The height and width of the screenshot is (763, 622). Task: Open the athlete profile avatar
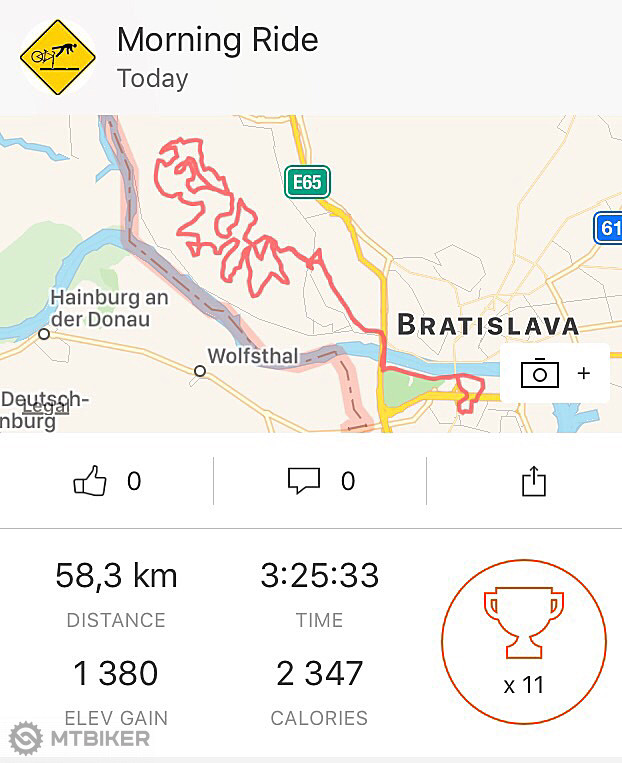click(x=57, y=57)
